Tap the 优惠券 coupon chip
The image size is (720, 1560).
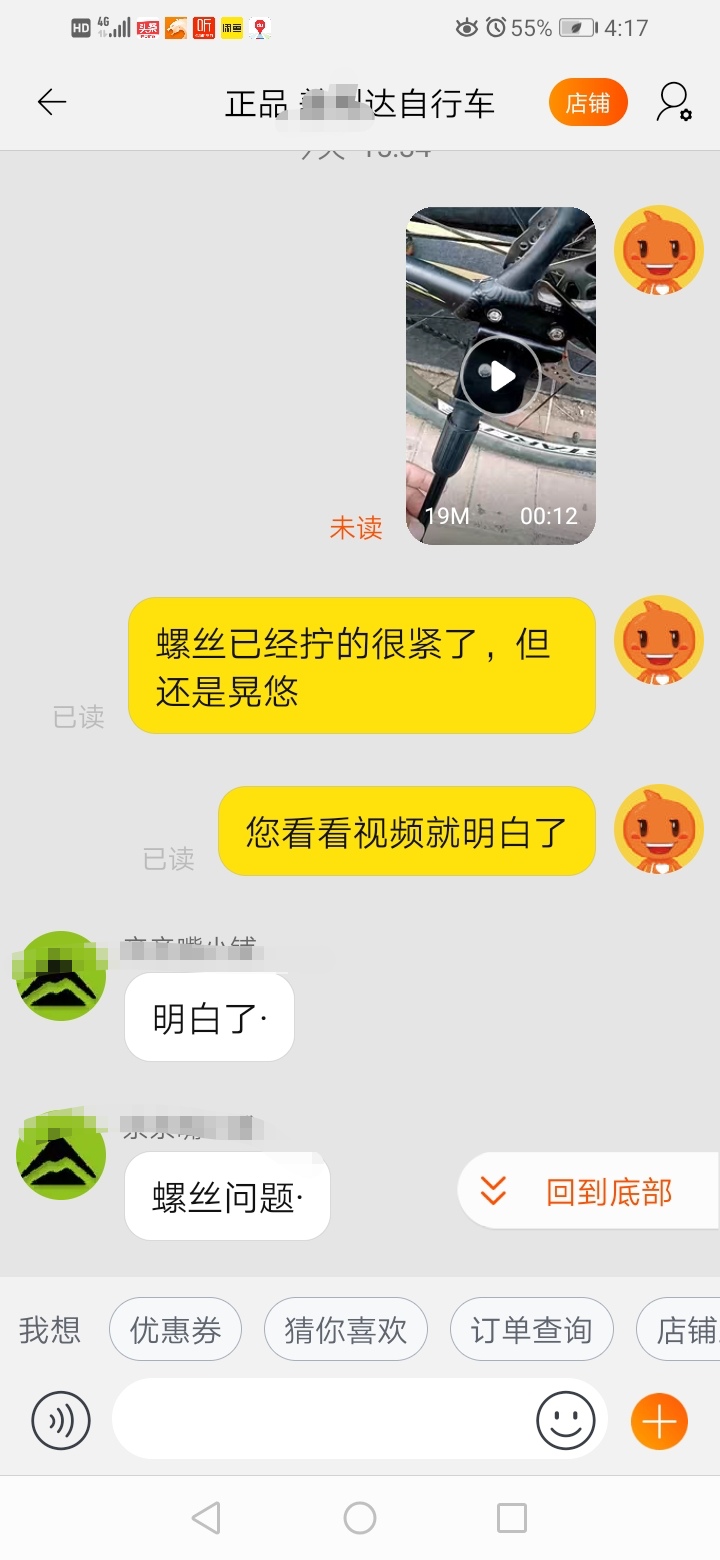[x=175, y=1329]
